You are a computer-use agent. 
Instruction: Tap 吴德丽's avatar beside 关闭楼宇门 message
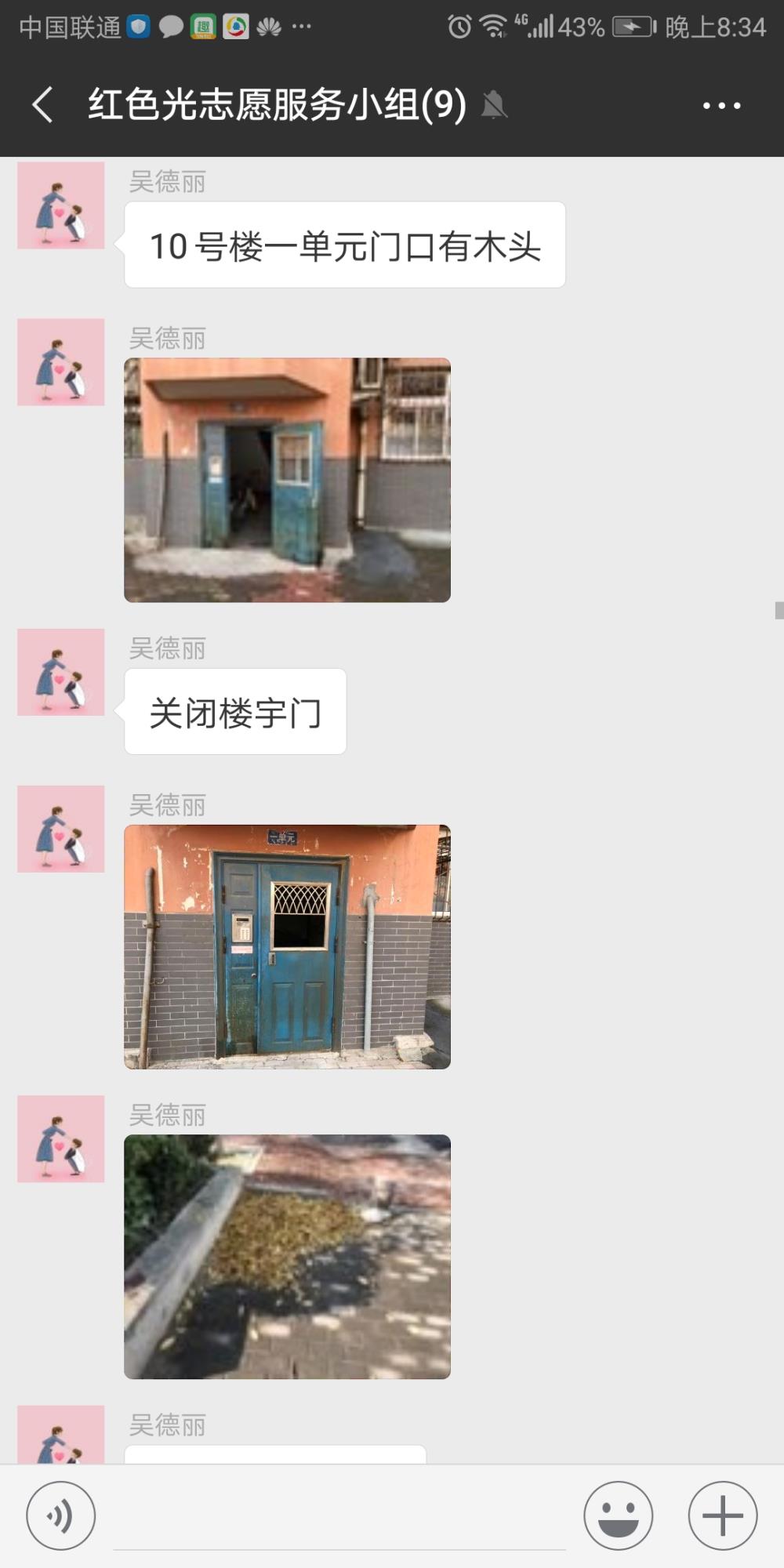click(61, 672)
